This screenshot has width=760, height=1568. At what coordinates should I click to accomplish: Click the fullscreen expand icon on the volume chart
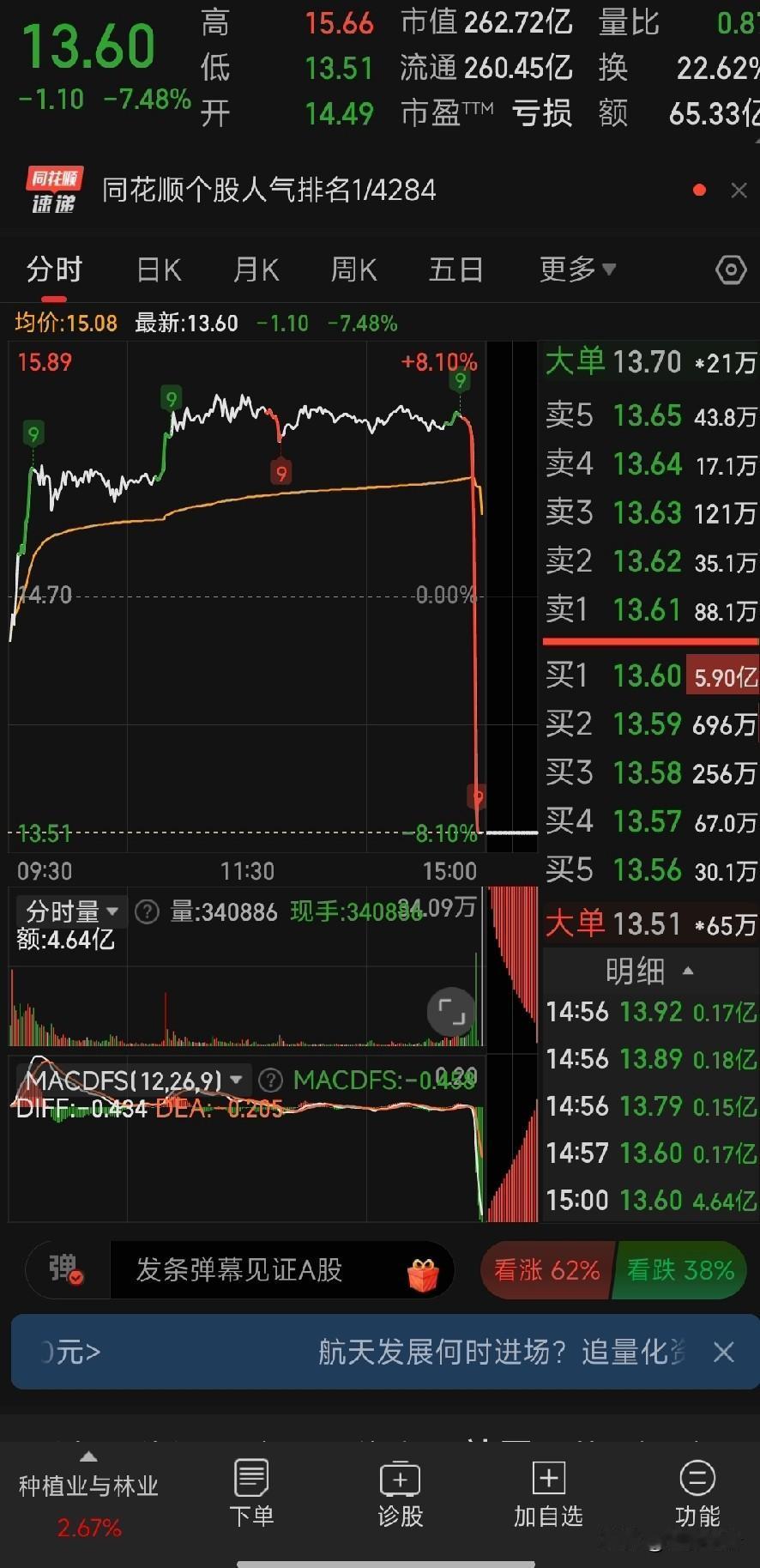tap(449, 1012)
